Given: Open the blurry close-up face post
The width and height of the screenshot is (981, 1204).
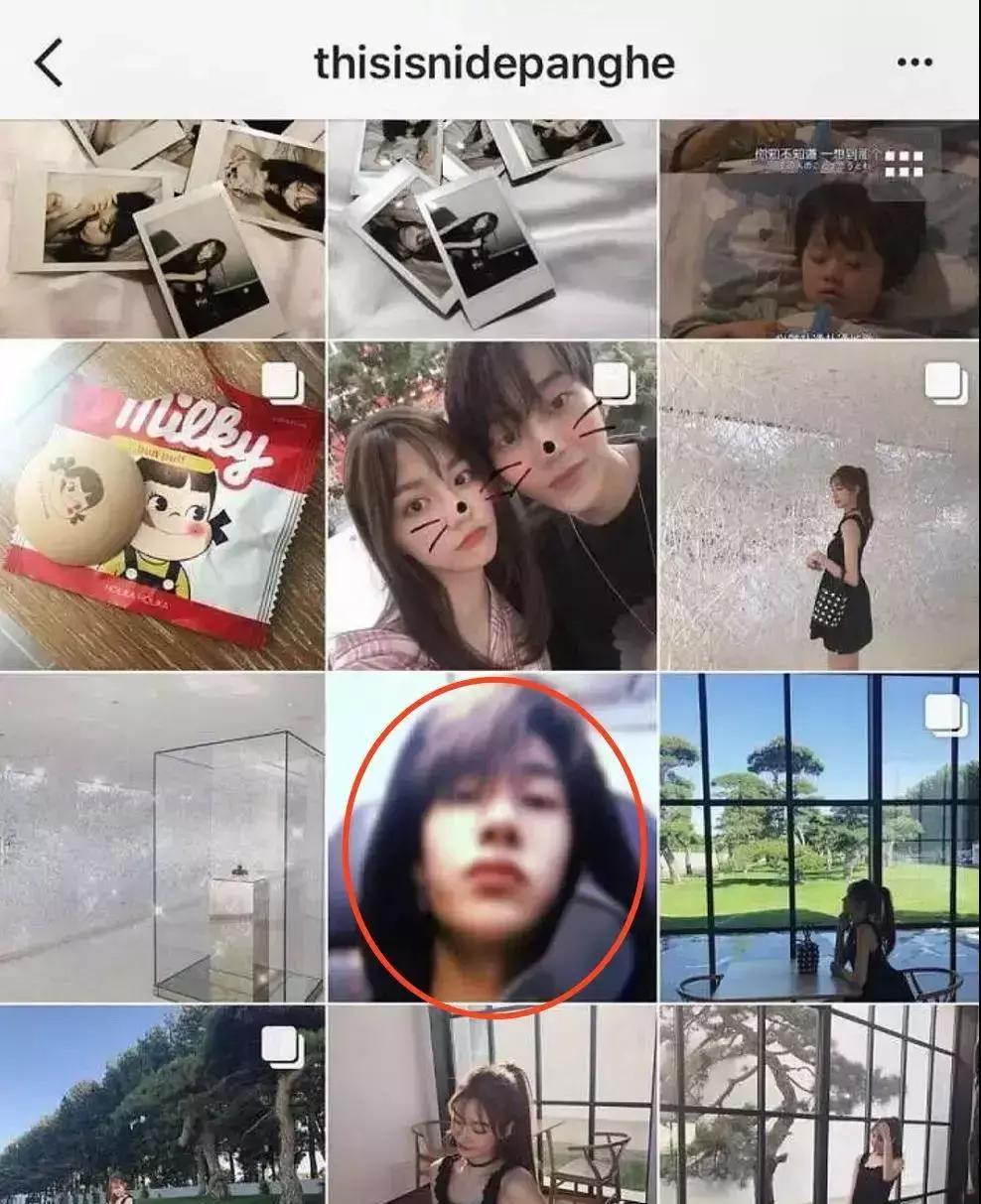Looking at the screenshot, I should [491, 838].
